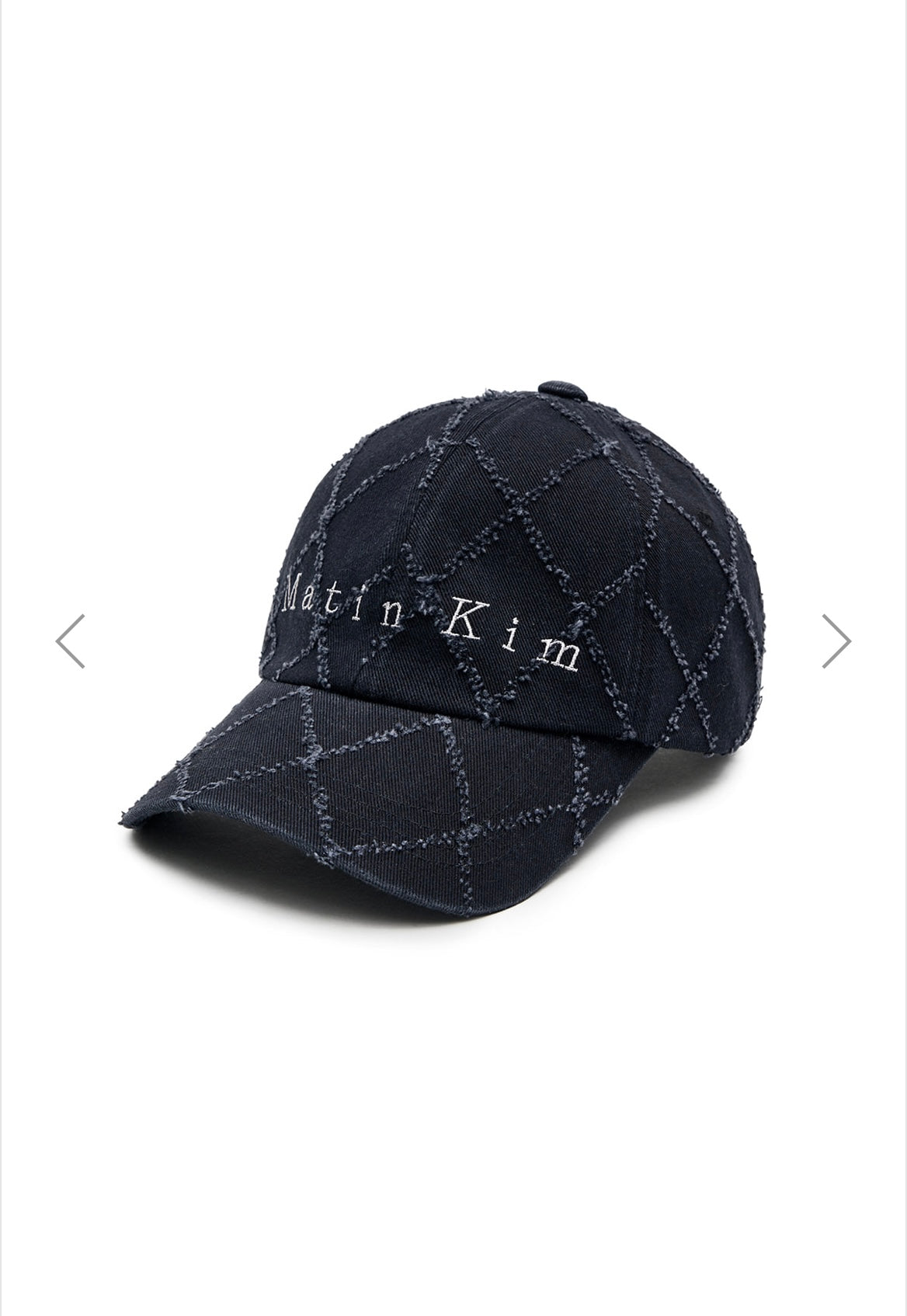Show the next product image
907x1316 pixels.
click(x=836, y=641)
